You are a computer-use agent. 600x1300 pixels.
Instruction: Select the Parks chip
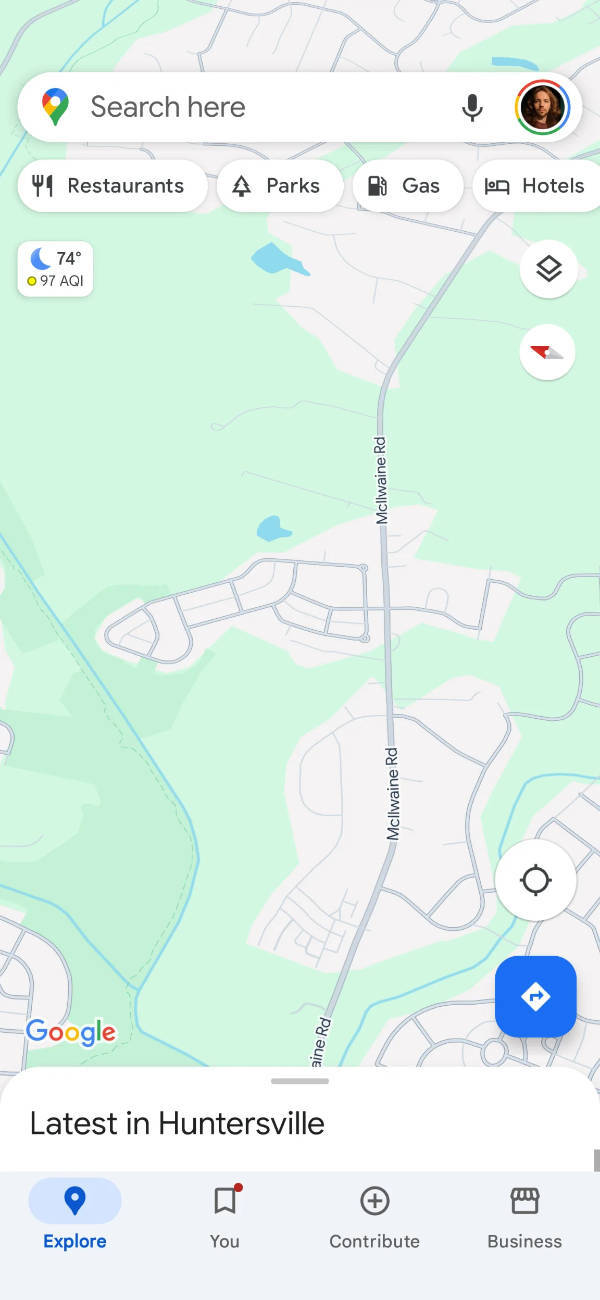[279, 186]
